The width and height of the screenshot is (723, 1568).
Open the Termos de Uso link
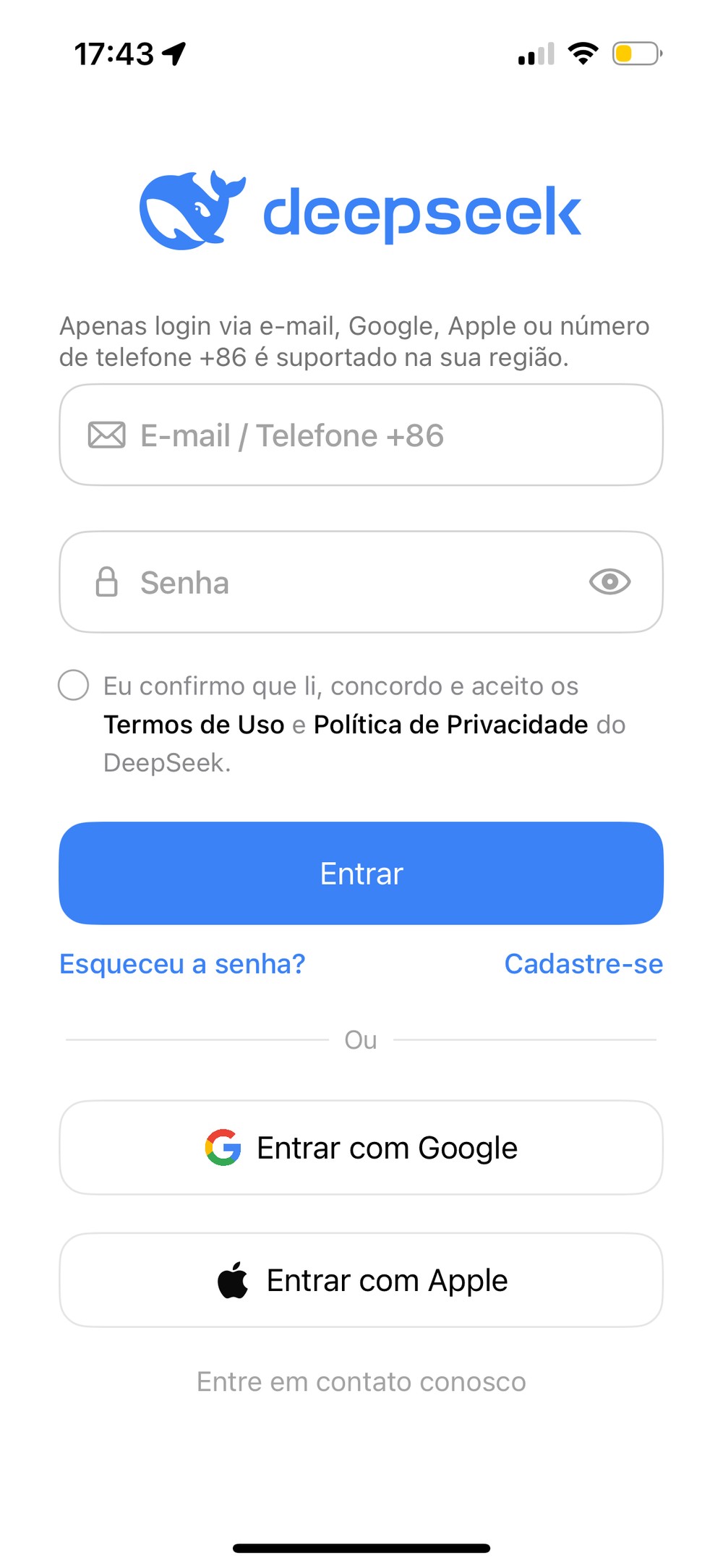(x=194, y=725)
